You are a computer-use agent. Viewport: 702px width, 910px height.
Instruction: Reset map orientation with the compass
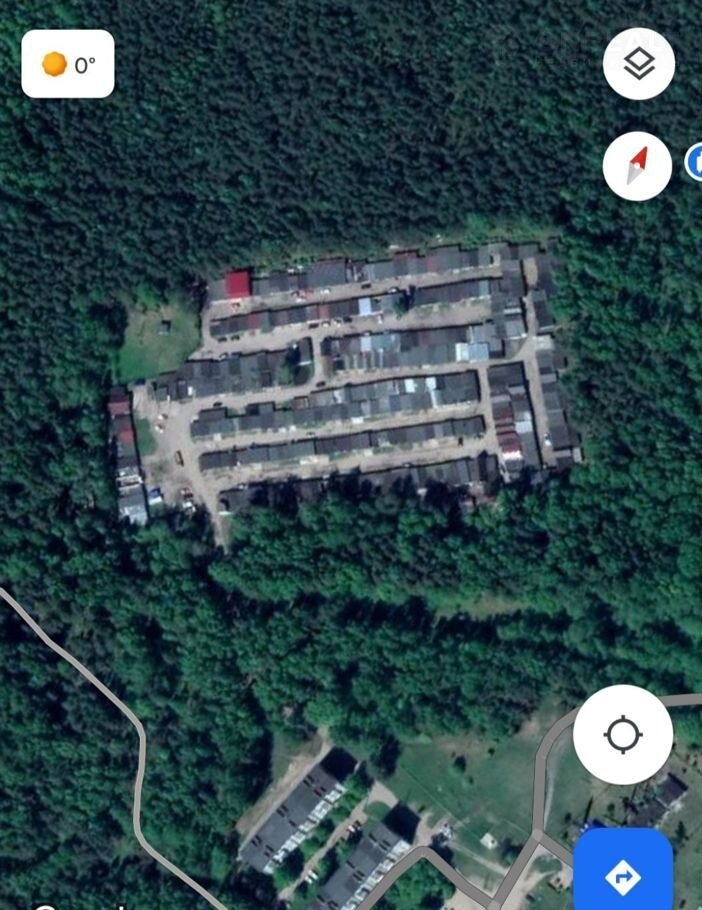coord(637,165)
